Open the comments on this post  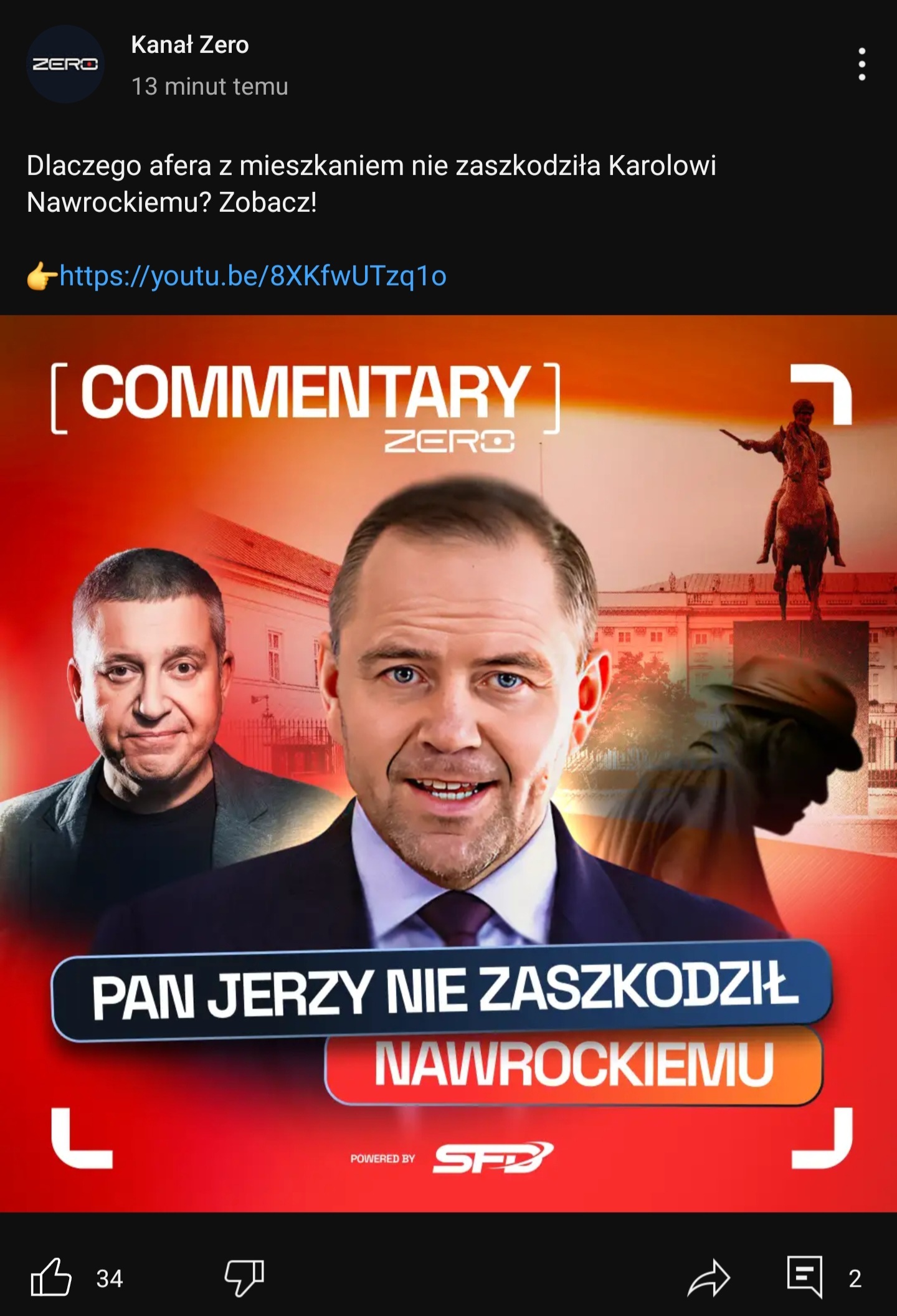pos(805,1277)
